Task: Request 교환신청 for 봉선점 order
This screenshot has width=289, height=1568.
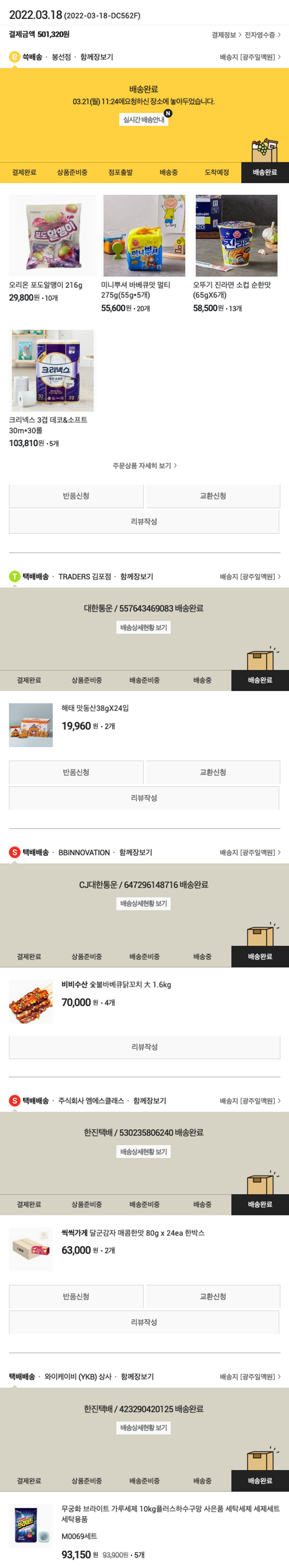Action: coord(213,496)
